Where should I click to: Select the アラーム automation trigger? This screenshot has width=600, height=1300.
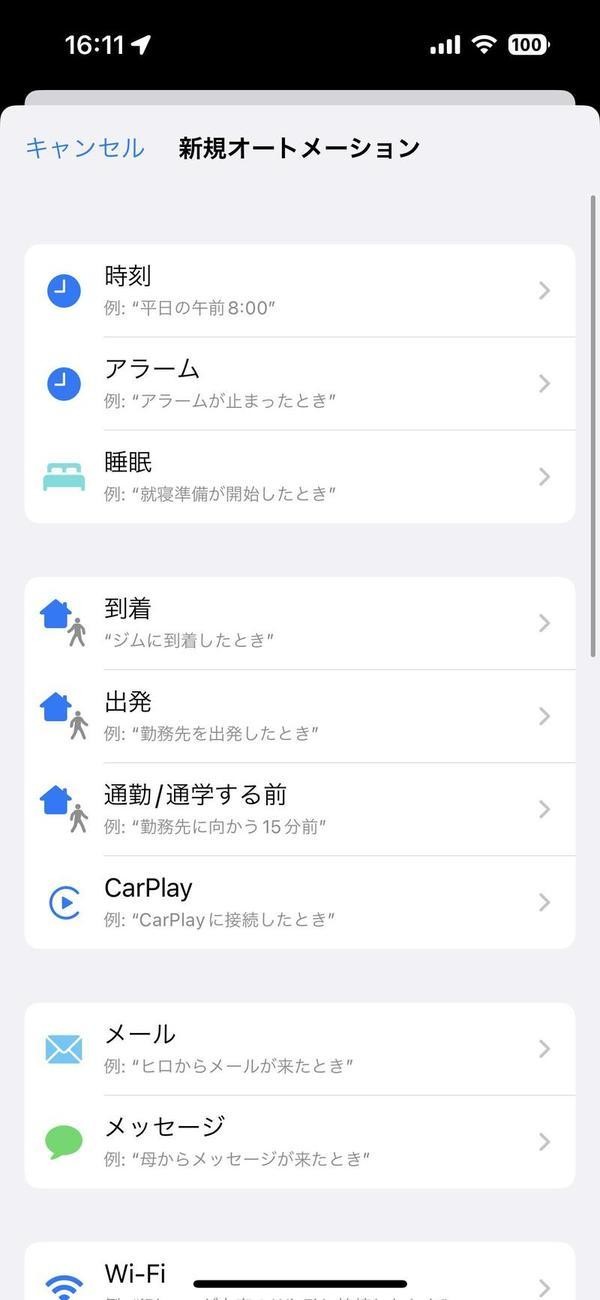(300, 384)
